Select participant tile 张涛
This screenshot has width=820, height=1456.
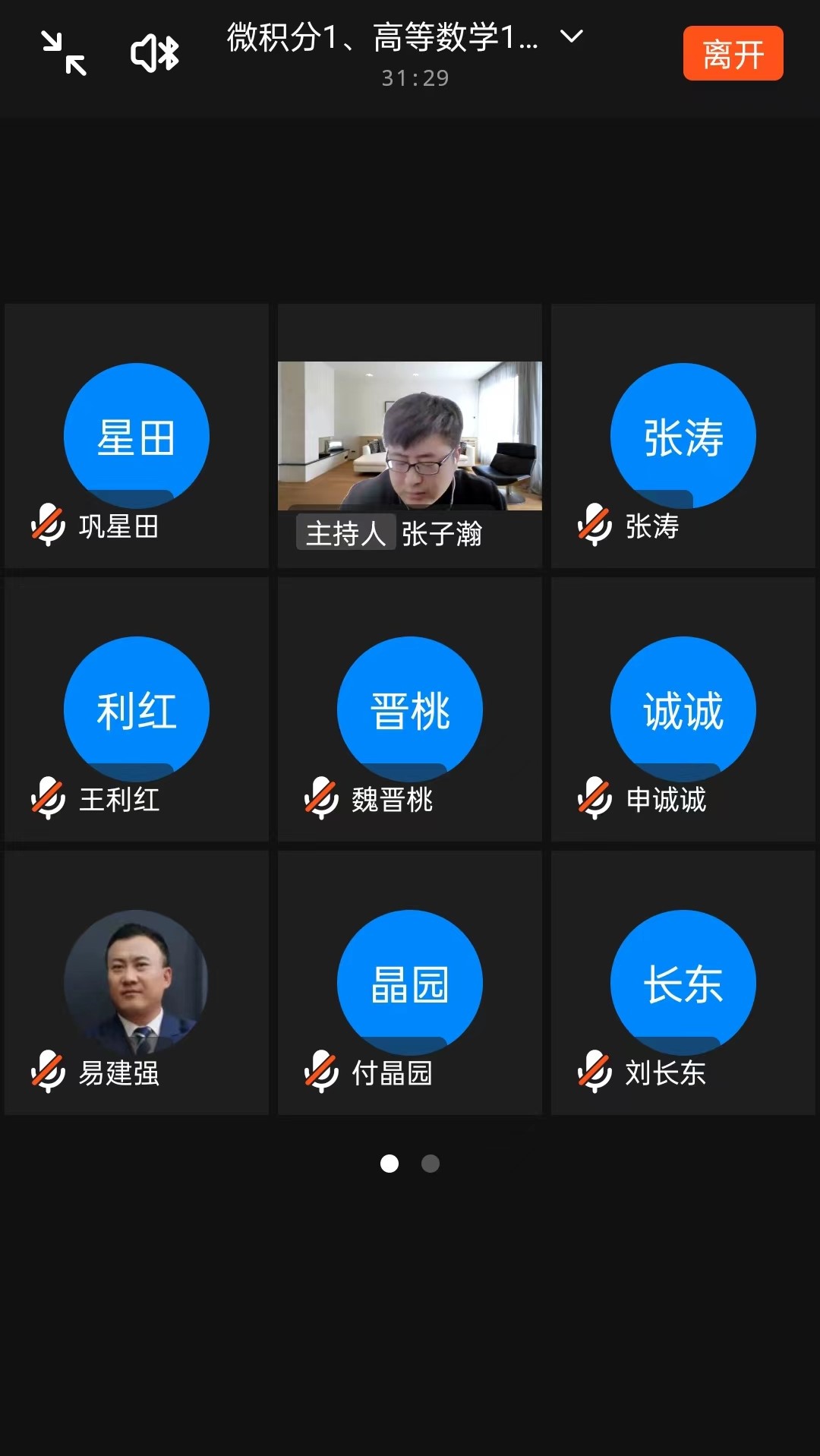[x=683, y=436]
